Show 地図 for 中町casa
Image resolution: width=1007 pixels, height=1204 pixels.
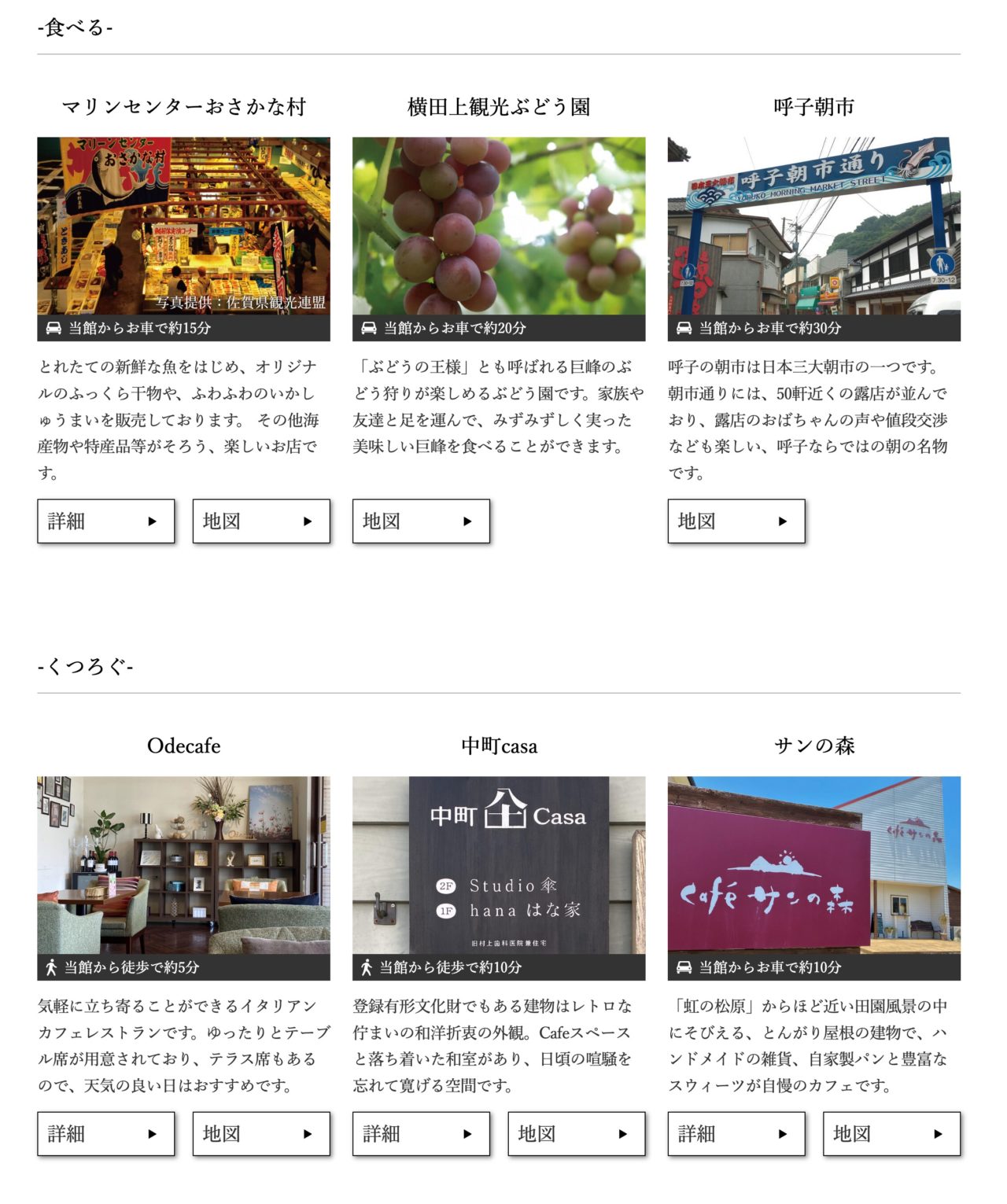coord(577,1133)
